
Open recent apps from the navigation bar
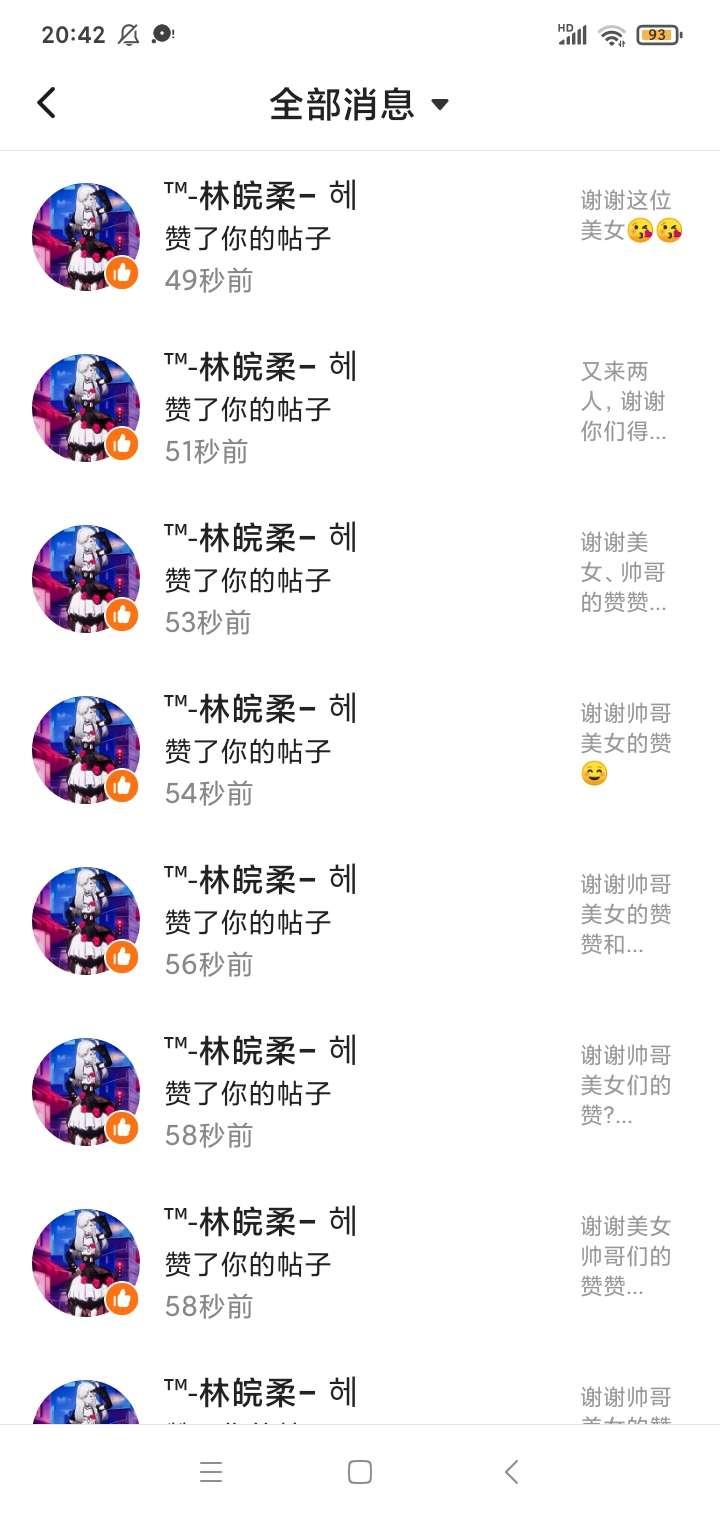211,1472
